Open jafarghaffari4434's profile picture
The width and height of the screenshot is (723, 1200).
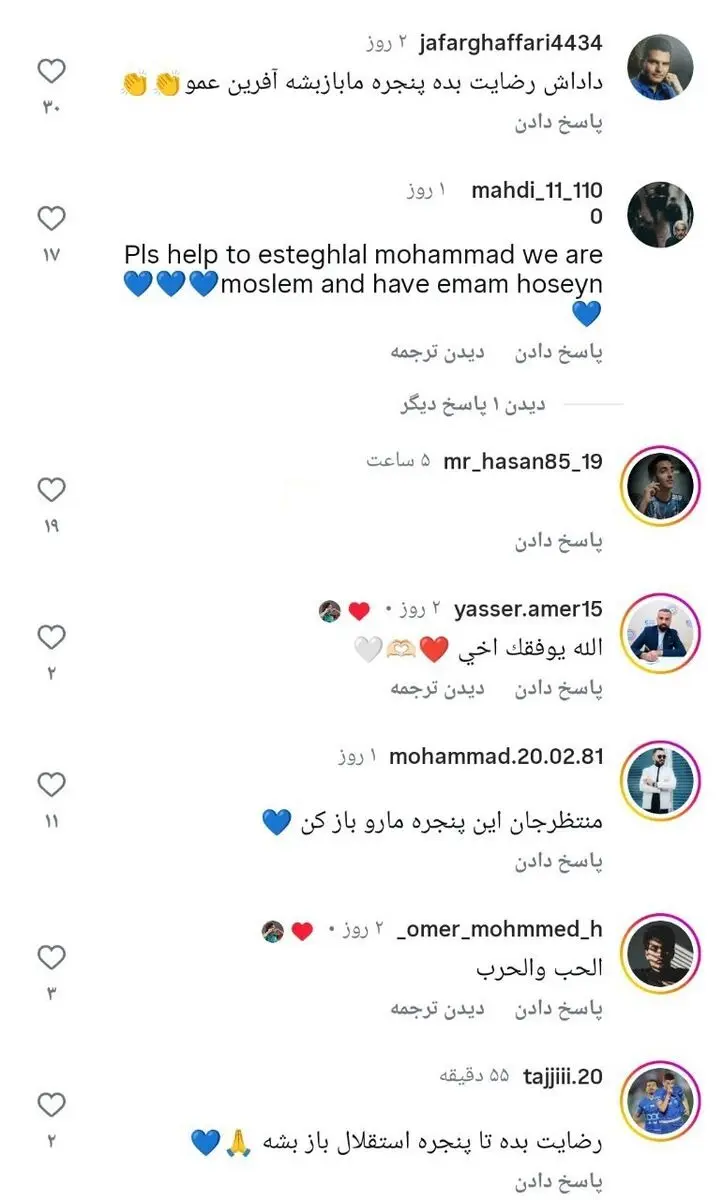point(659,68)
